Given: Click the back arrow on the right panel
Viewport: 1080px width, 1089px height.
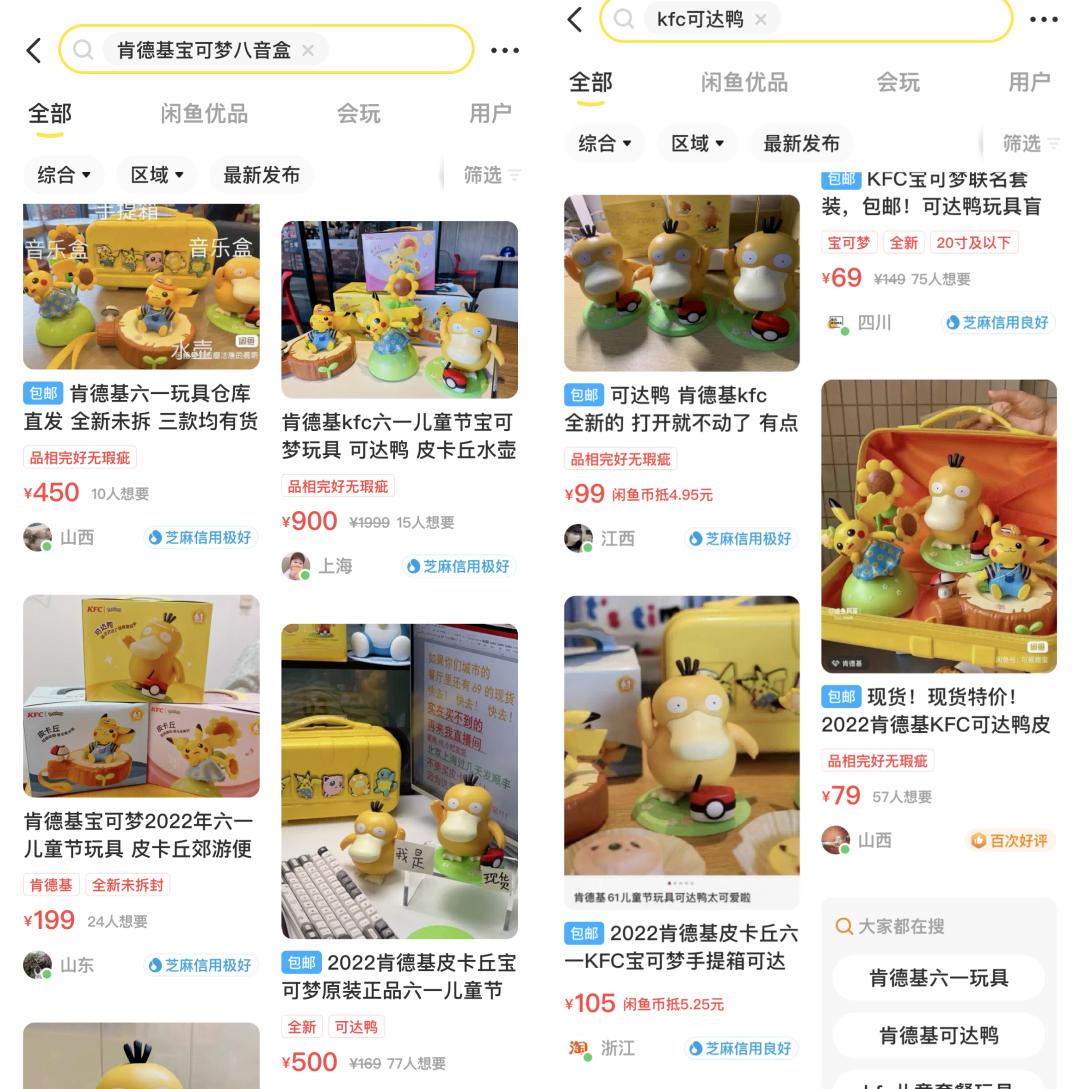Looking at the screenshot, I should click(574, 19).
